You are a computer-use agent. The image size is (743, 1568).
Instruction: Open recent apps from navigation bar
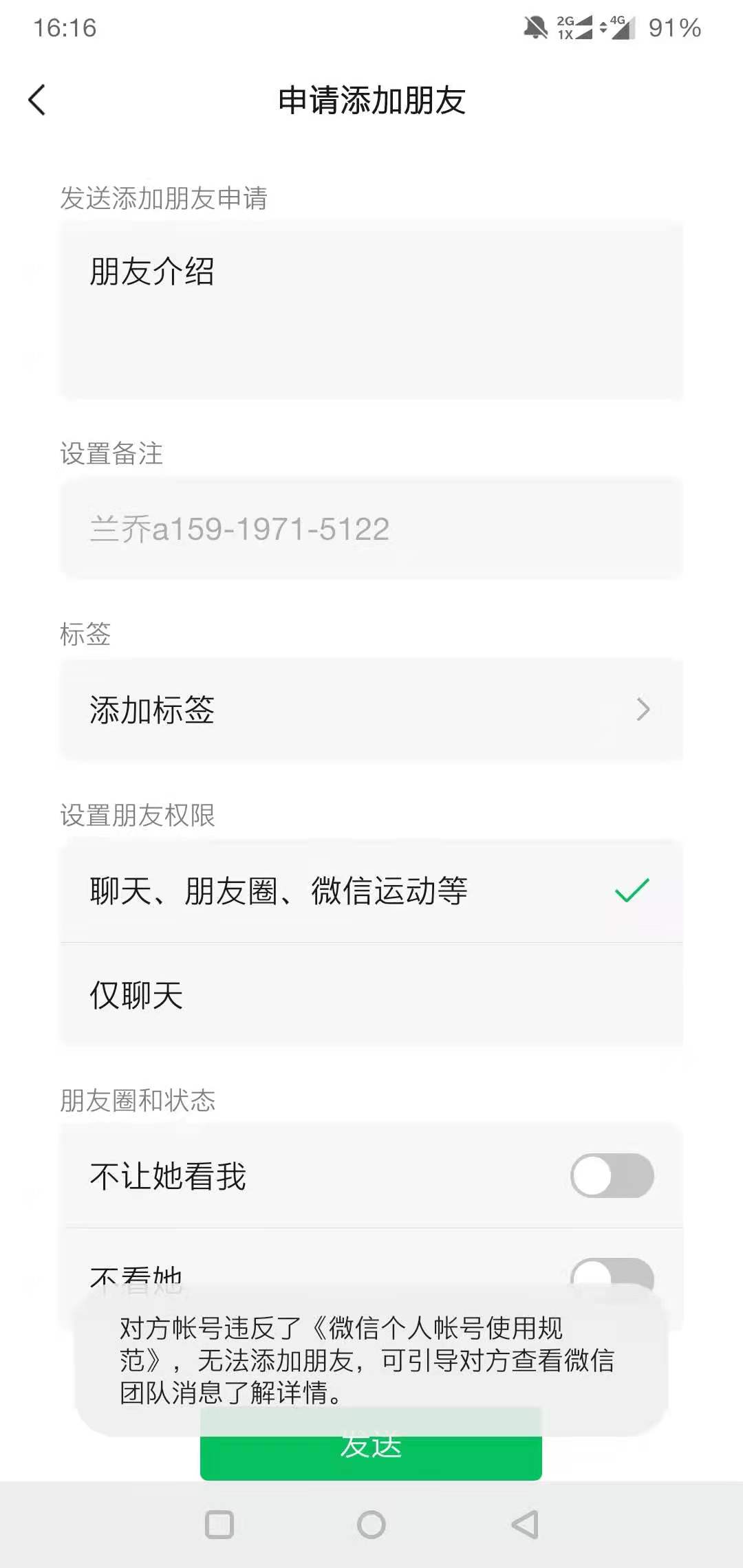point(219,1525)
